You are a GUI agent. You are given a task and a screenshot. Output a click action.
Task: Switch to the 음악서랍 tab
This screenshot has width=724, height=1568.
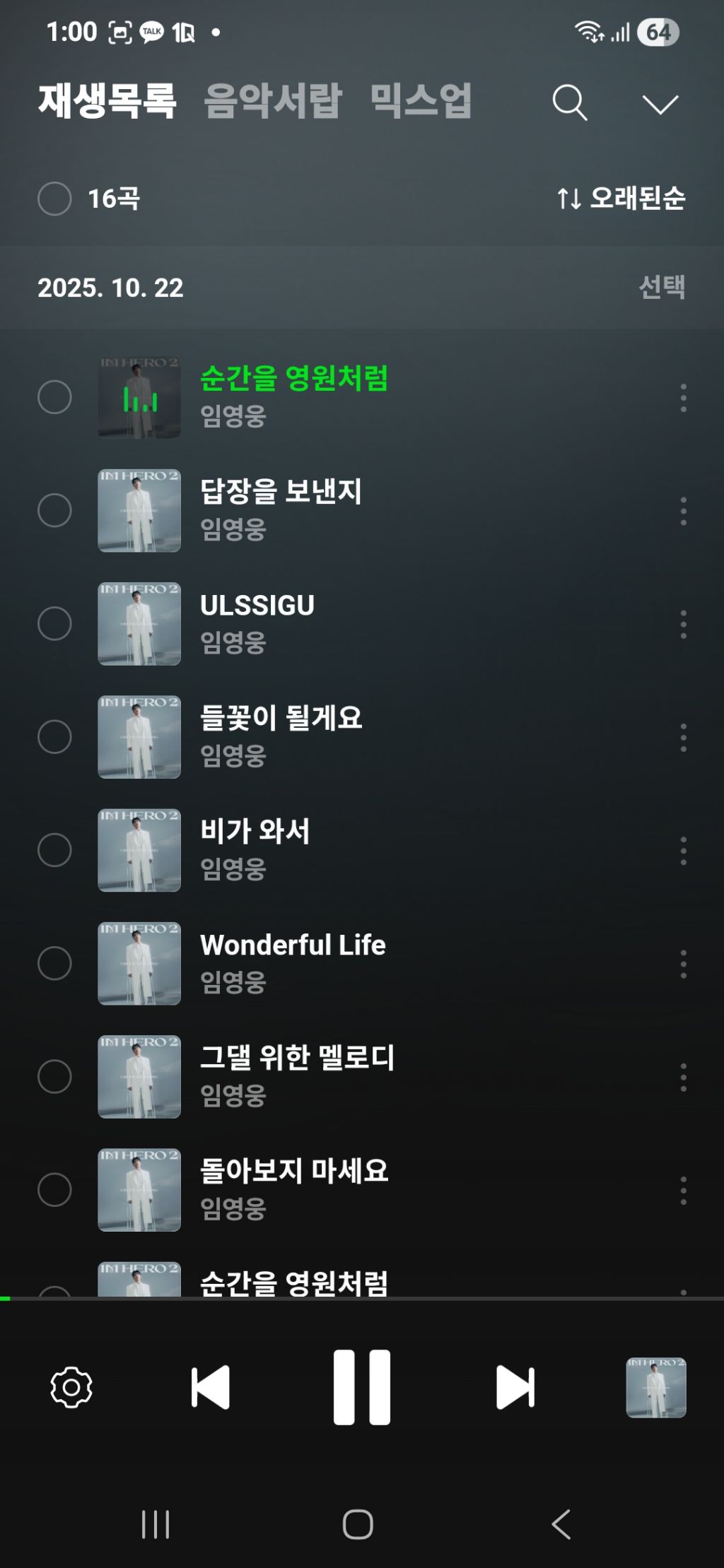273,100
